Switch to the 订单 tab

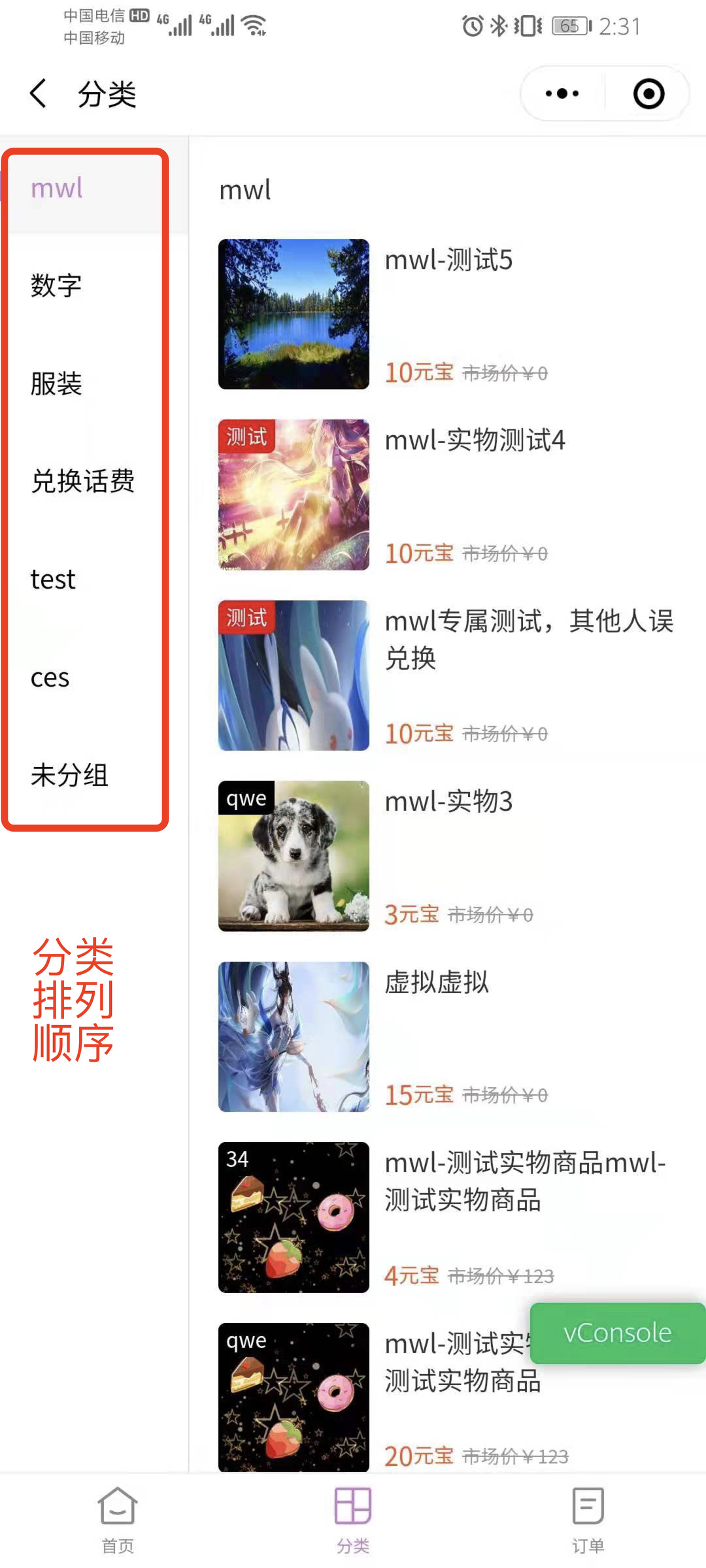pos(588,1519)
